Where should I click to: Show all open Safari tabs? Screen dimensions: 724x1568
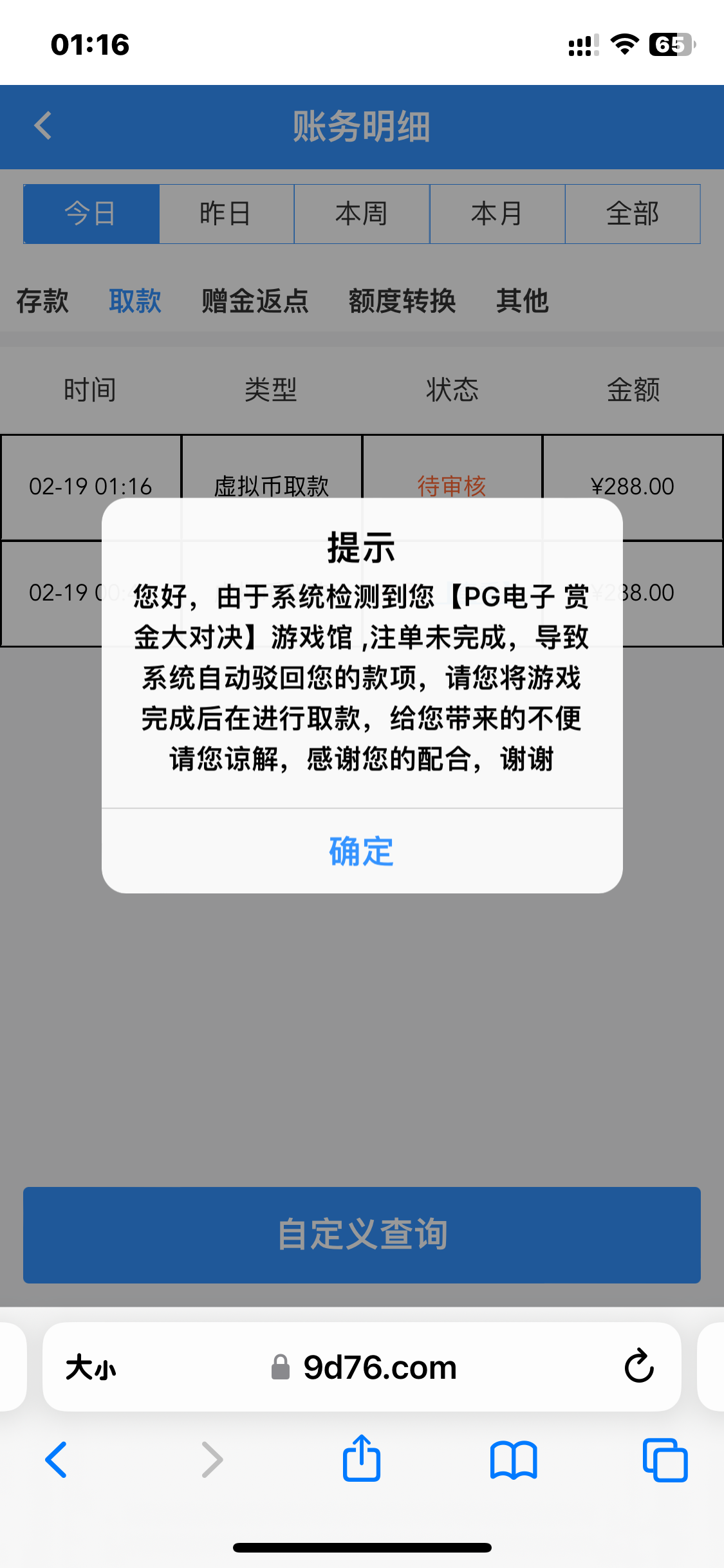[665, 1460]
